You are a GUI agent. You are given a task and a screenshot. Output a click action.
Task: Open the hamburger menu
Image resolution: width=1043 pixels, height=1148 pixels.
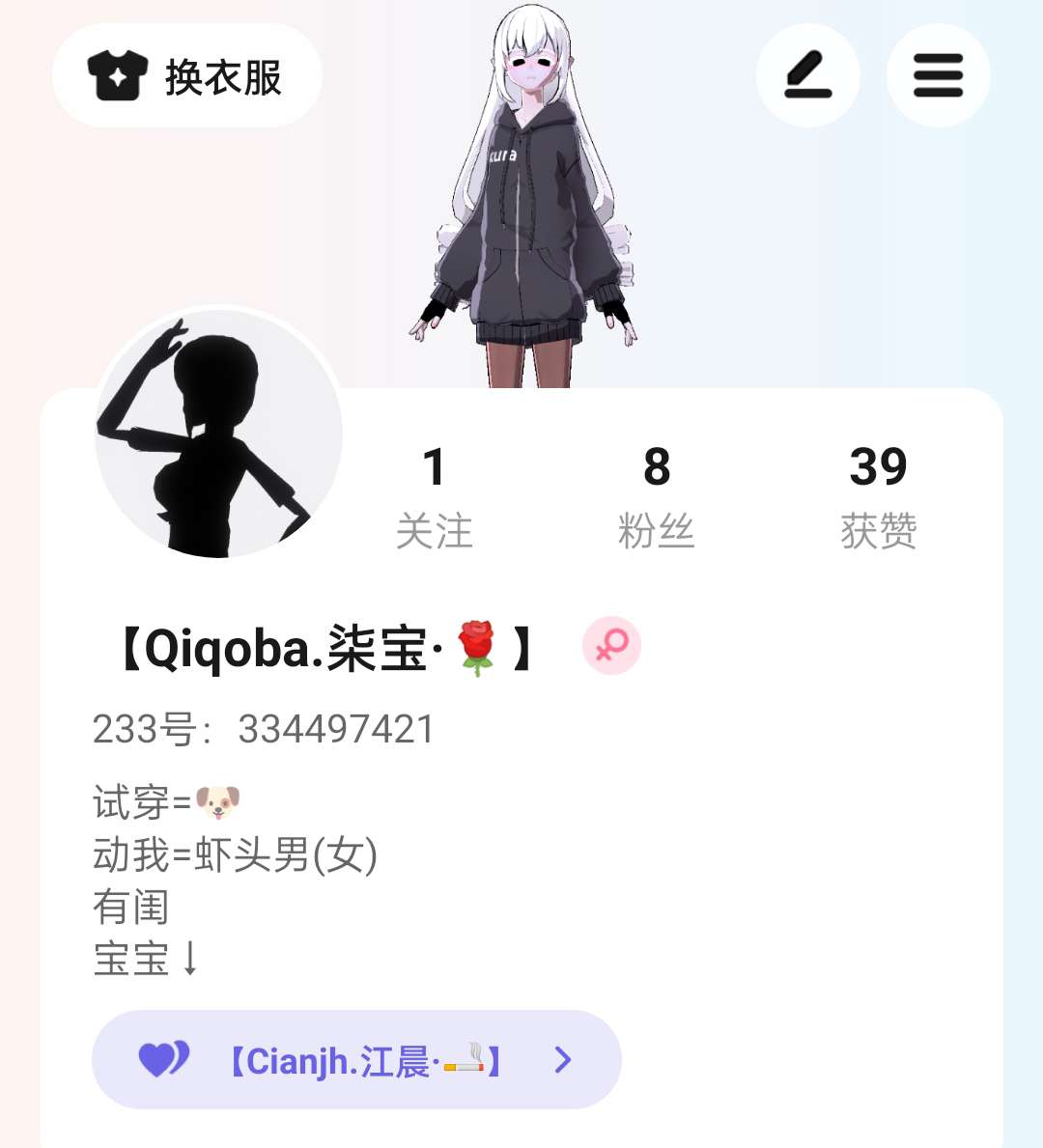coord(939,74)
